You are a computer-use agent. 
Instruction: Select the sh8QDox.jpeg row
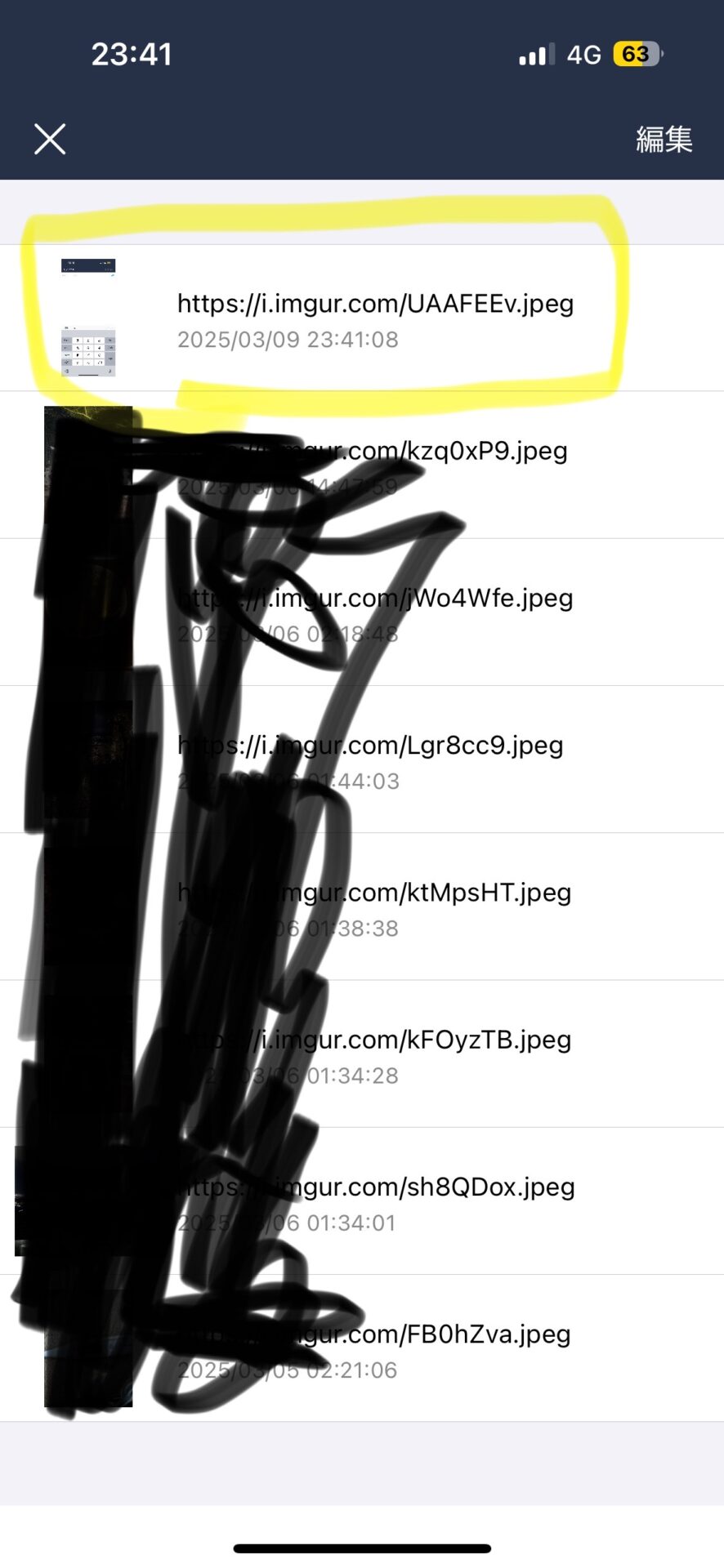(x=362, y=1200)
